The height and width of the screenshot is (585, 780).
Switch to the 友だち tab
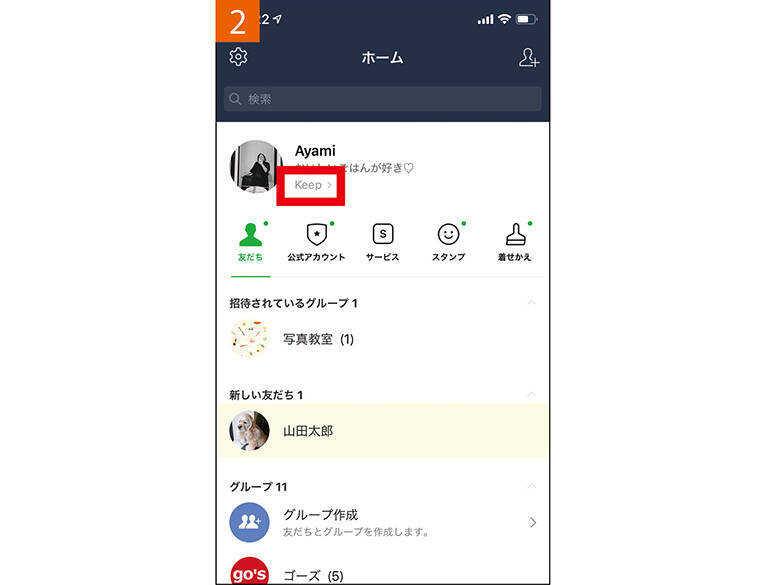pyautogui.click(x=250, y=242)
